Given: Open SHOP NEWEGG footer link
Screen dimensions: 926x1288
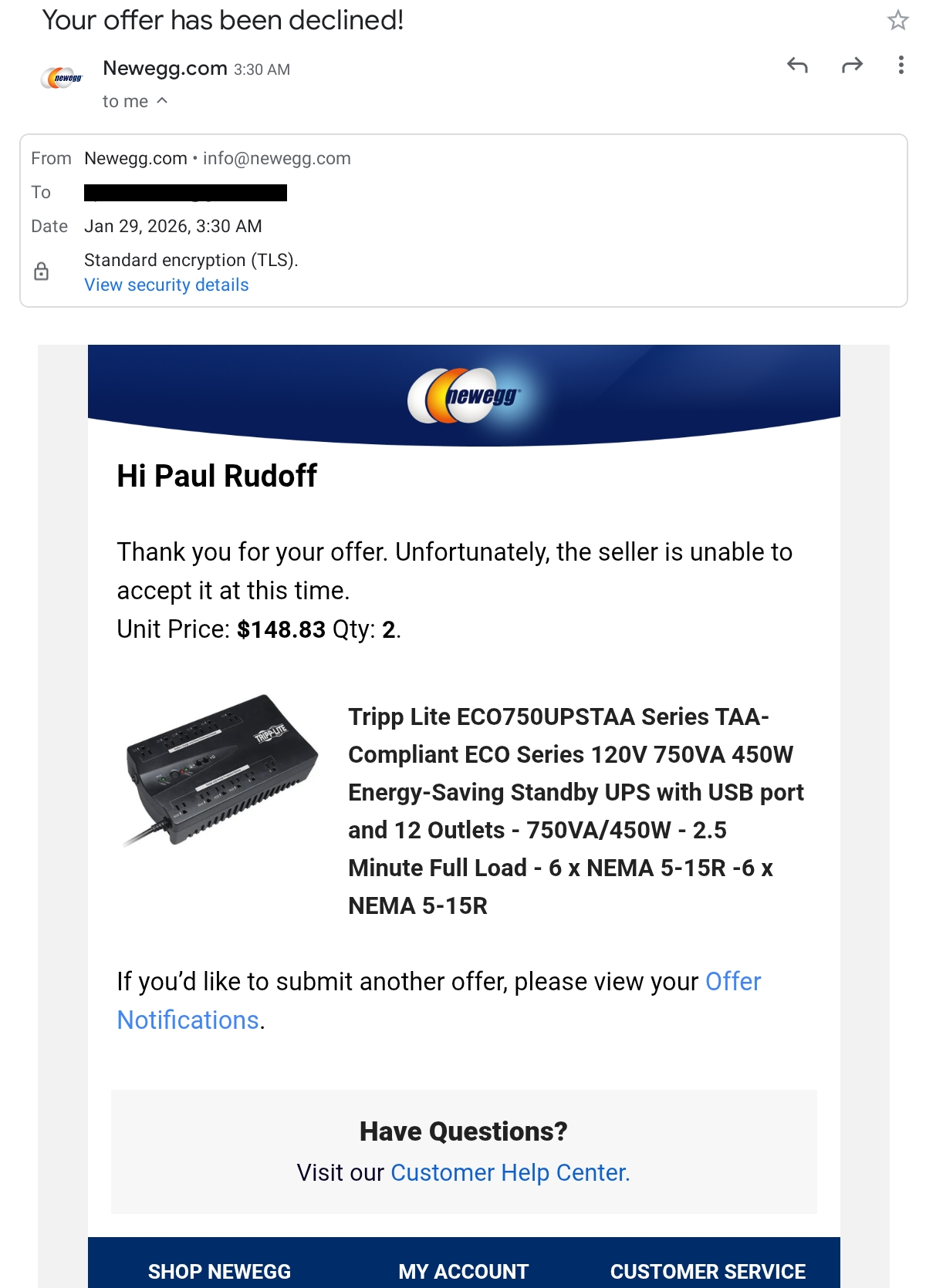Looking at the screenshot, I should click(219, 1271).
